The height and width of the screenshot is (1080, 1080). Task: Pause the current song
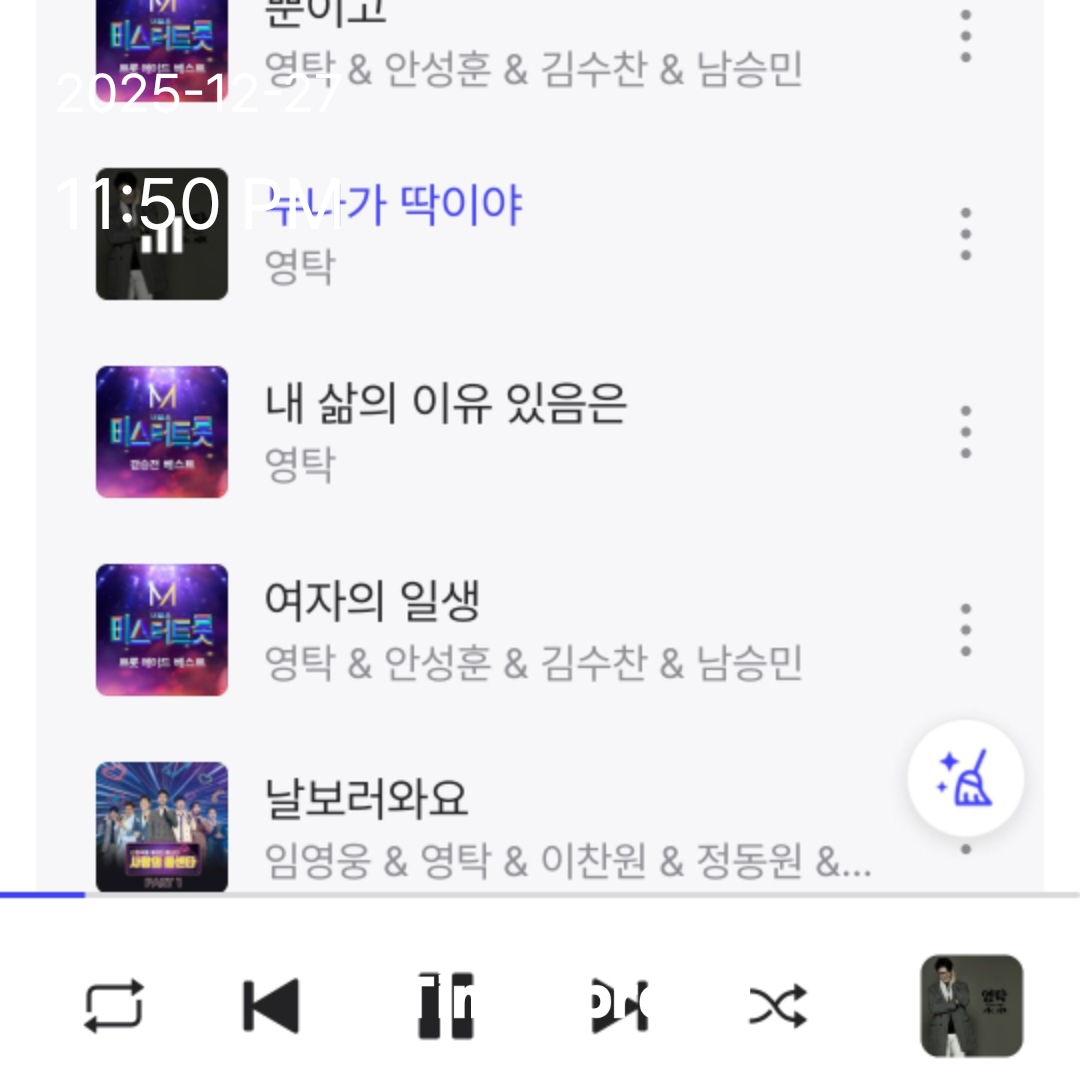pyautogui.click(x=446, y=1005)
